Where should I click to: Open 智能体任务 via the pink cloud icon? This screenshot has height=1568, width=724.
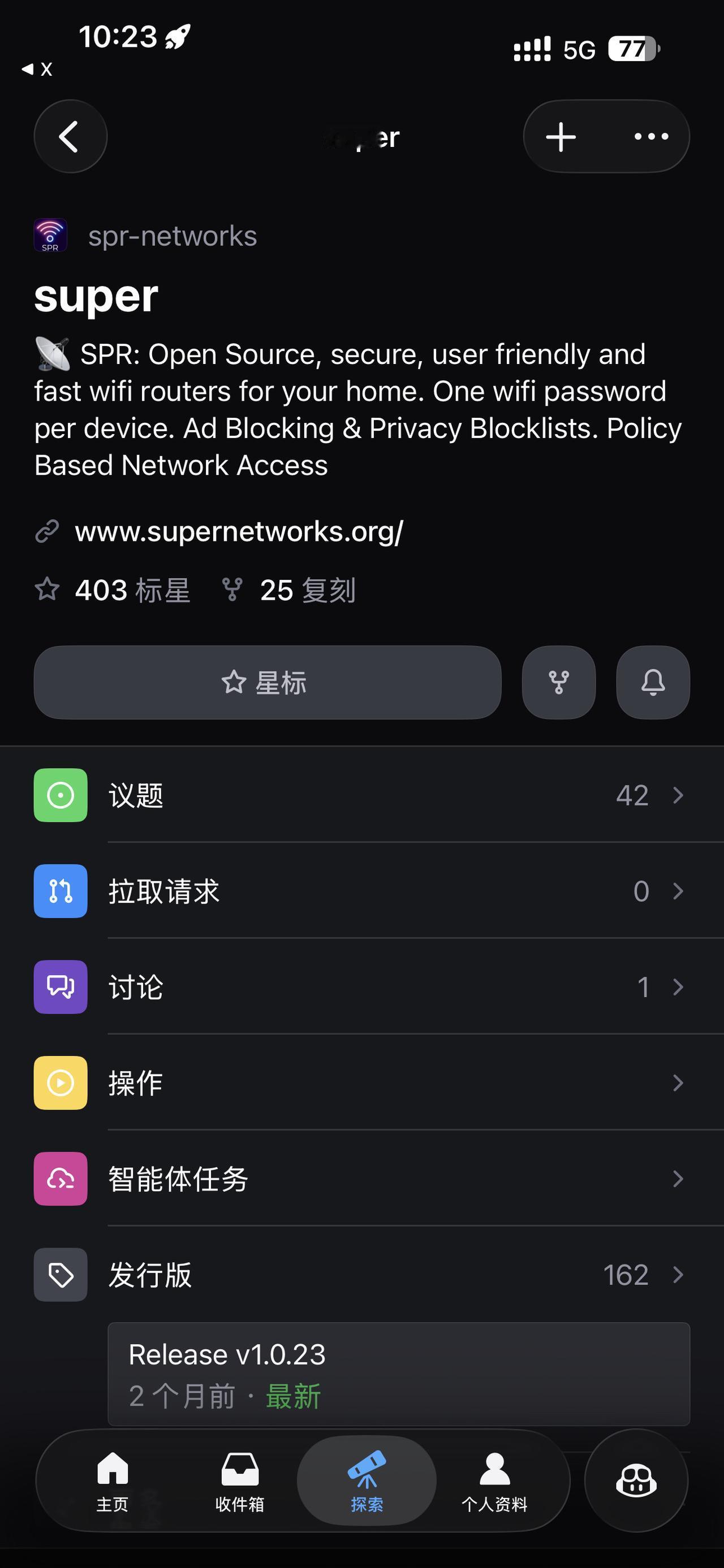(x=61, y=1178)
